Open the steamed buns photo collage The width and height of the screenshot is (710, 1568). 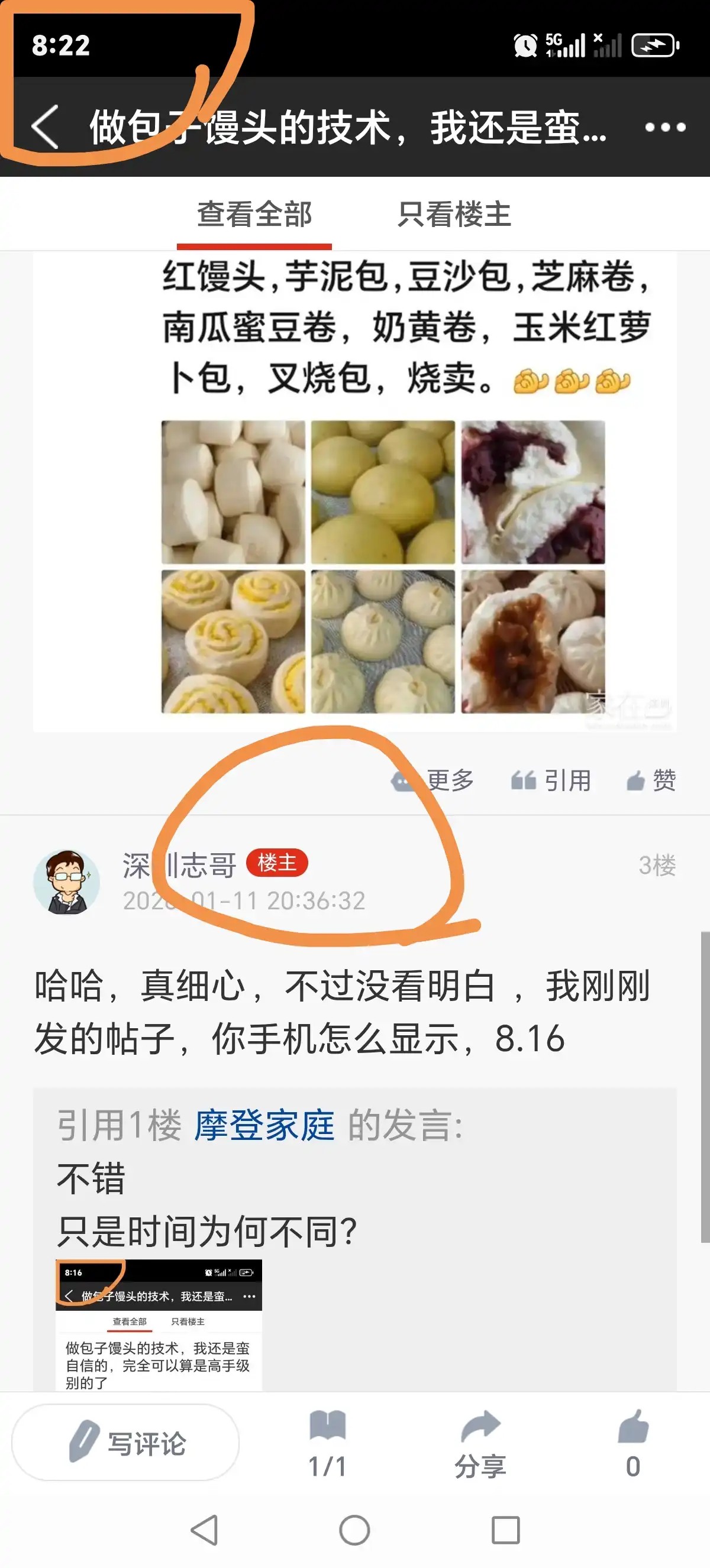coord(383,566)
